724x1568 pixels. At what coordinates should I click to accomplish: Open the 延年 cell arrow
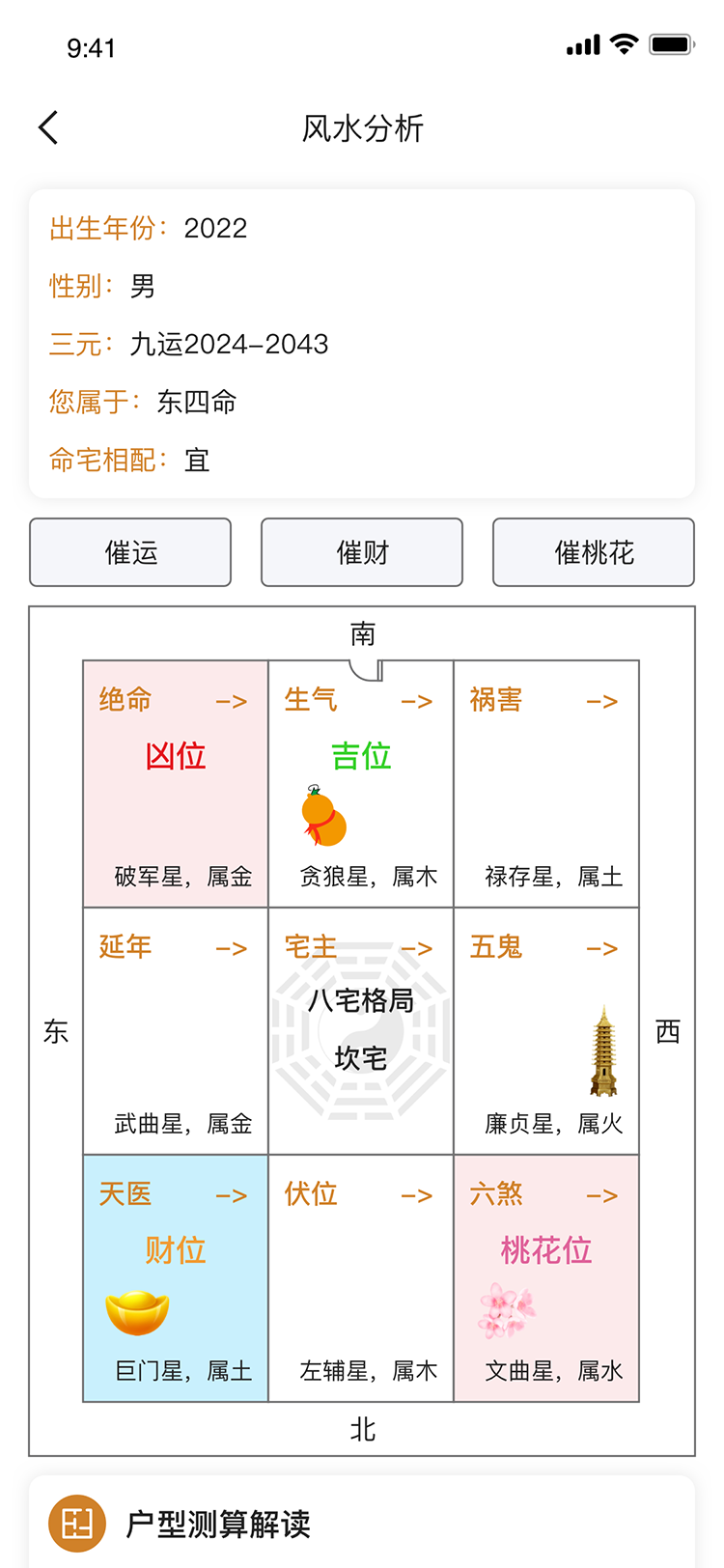(232, 949)
